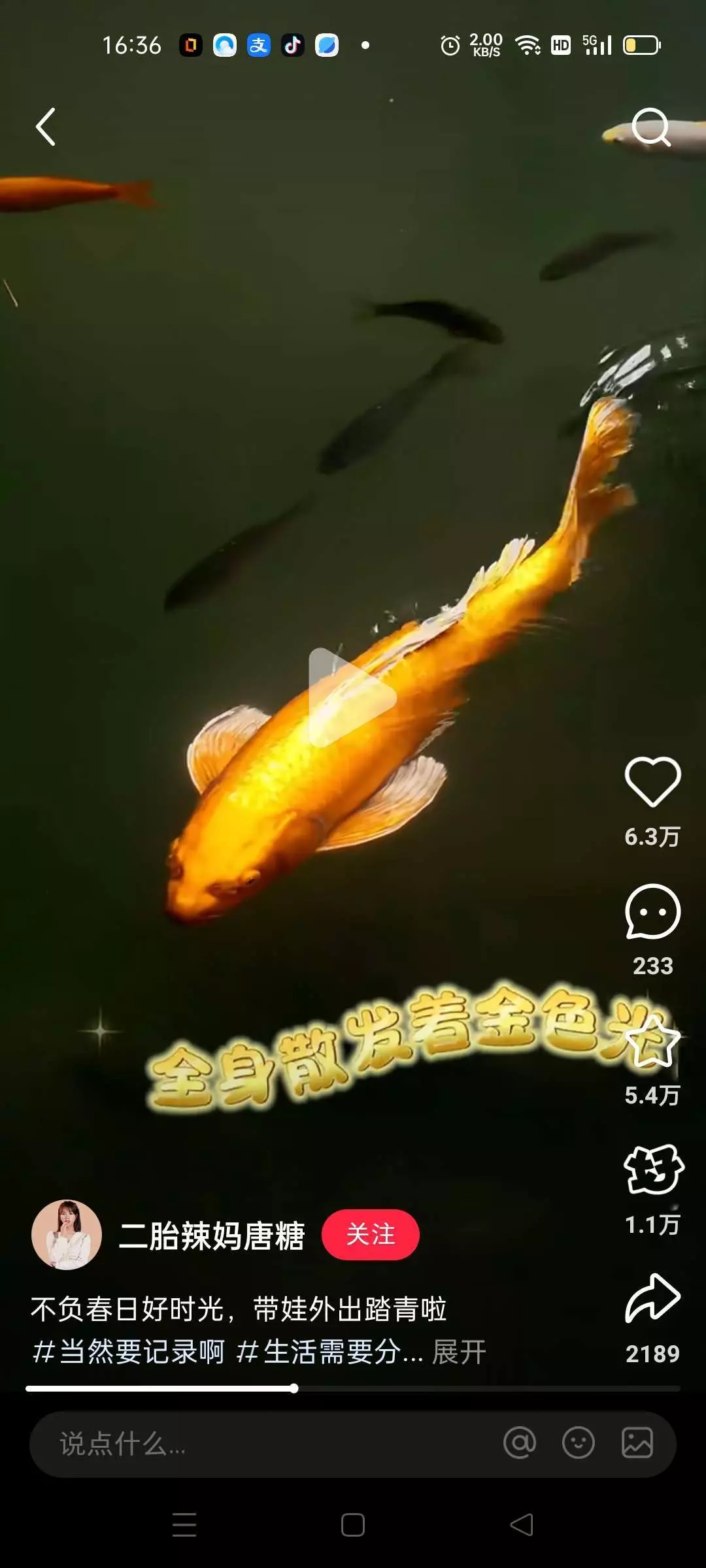Open the #当然要记录啊 hashtag
Screen dimensions: 706x1568
tap(129, 1352)
